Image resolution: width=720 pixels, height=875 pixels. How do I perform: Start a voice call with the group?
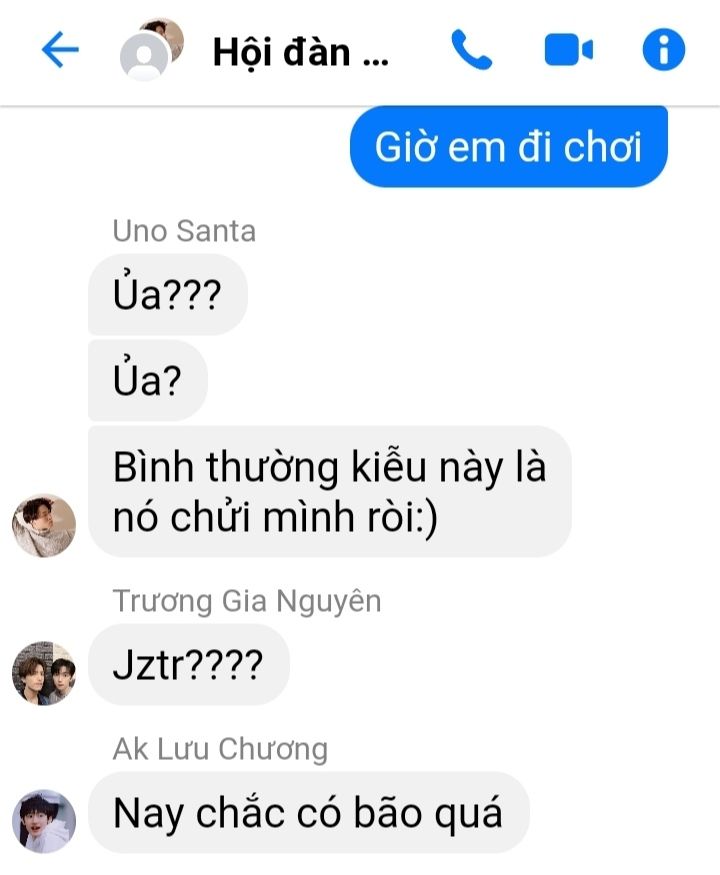click(471, 50)
